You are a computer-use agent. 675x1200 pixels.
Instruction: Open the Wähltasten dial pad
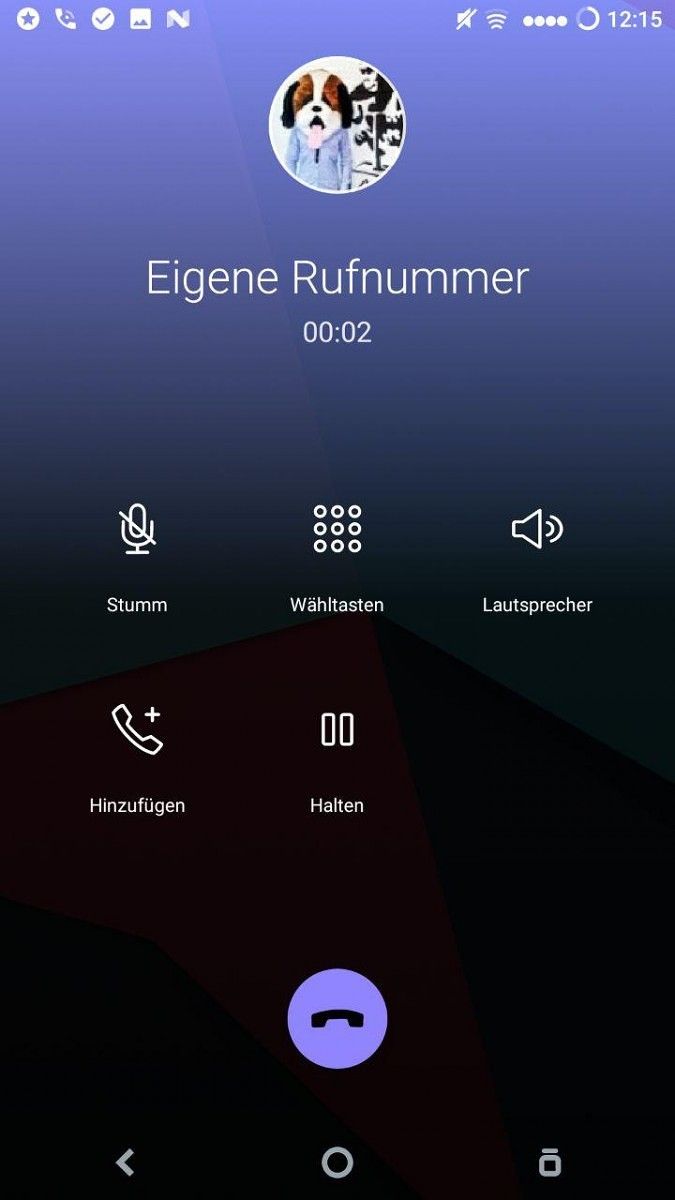[x=337, y=530]
